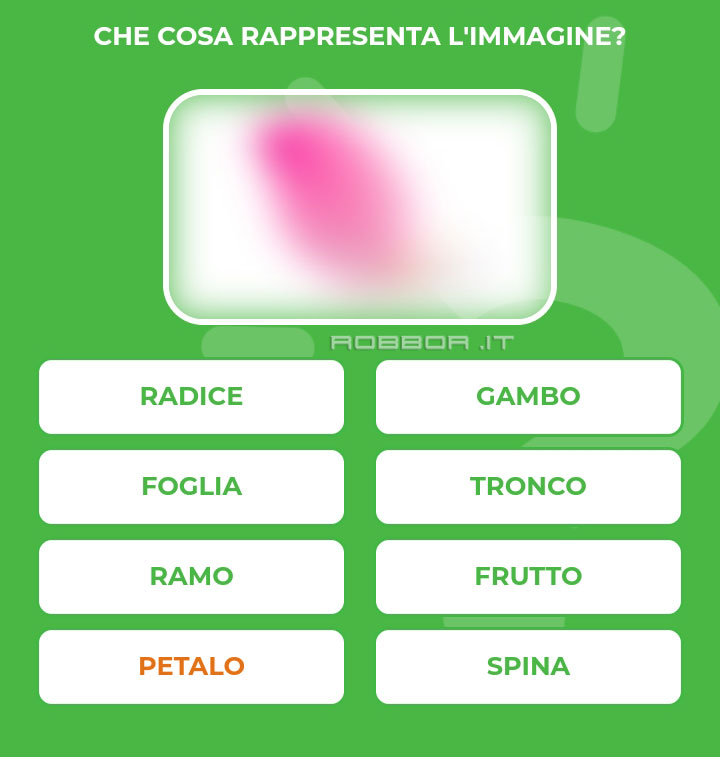The width and height of the screenshot is (720, 757).
Task: Select the FRUTTO option
Action: coord(528,577)
